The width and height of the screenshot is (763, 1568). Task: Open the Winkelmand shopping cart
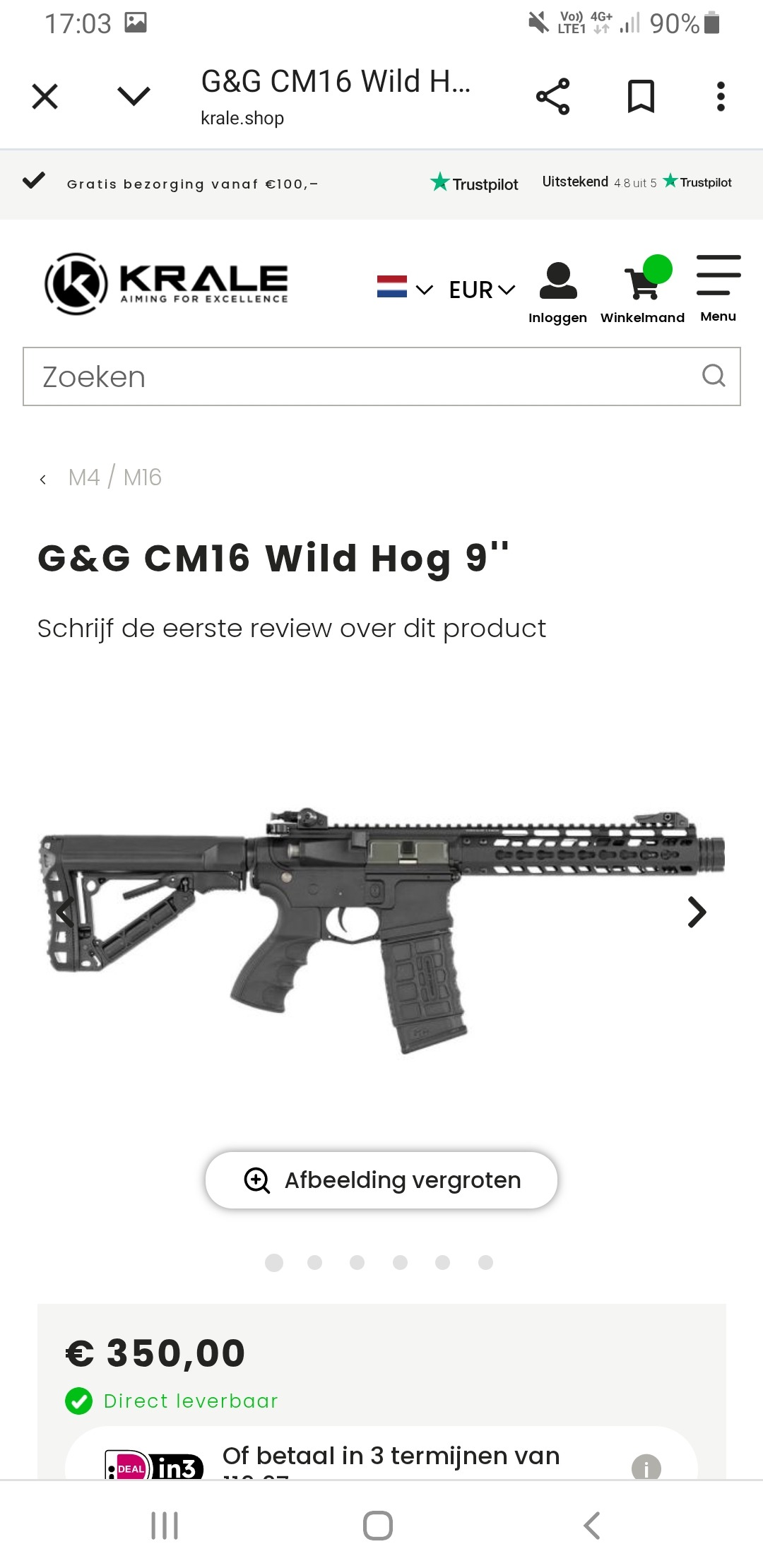pyautogui.click(x=642, y=291)
